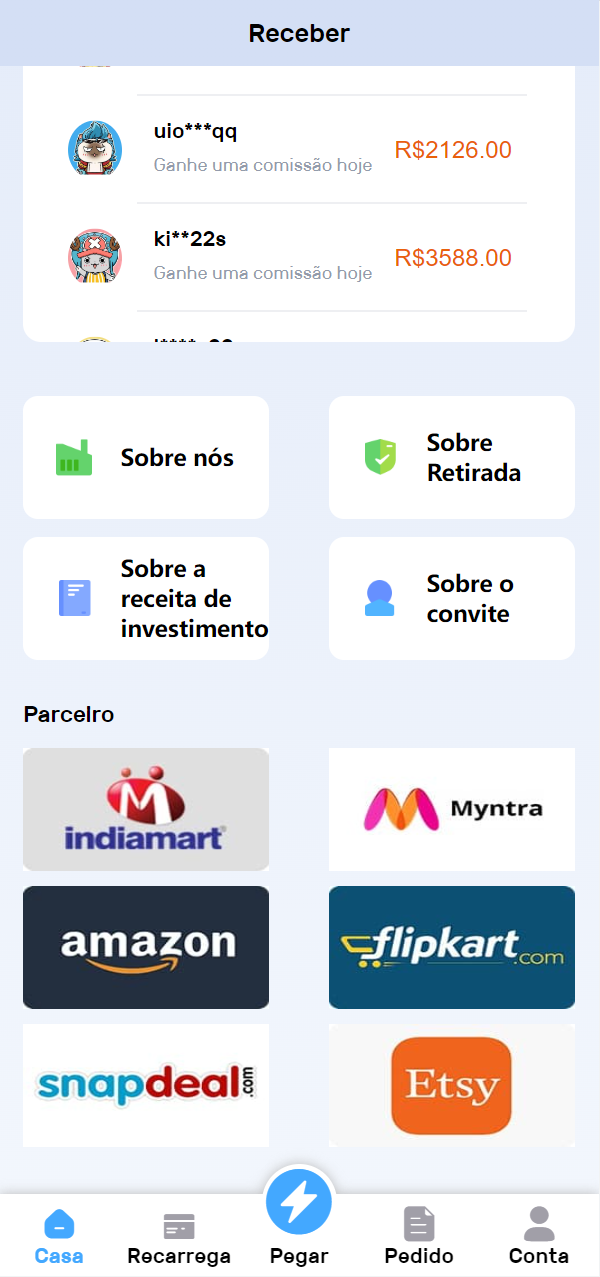Image resolution: width=600 pixels, height=1277 pixels.
Task: Switch to the Pedido tab
Action: pyautogui.click(x=419, y=1237)
